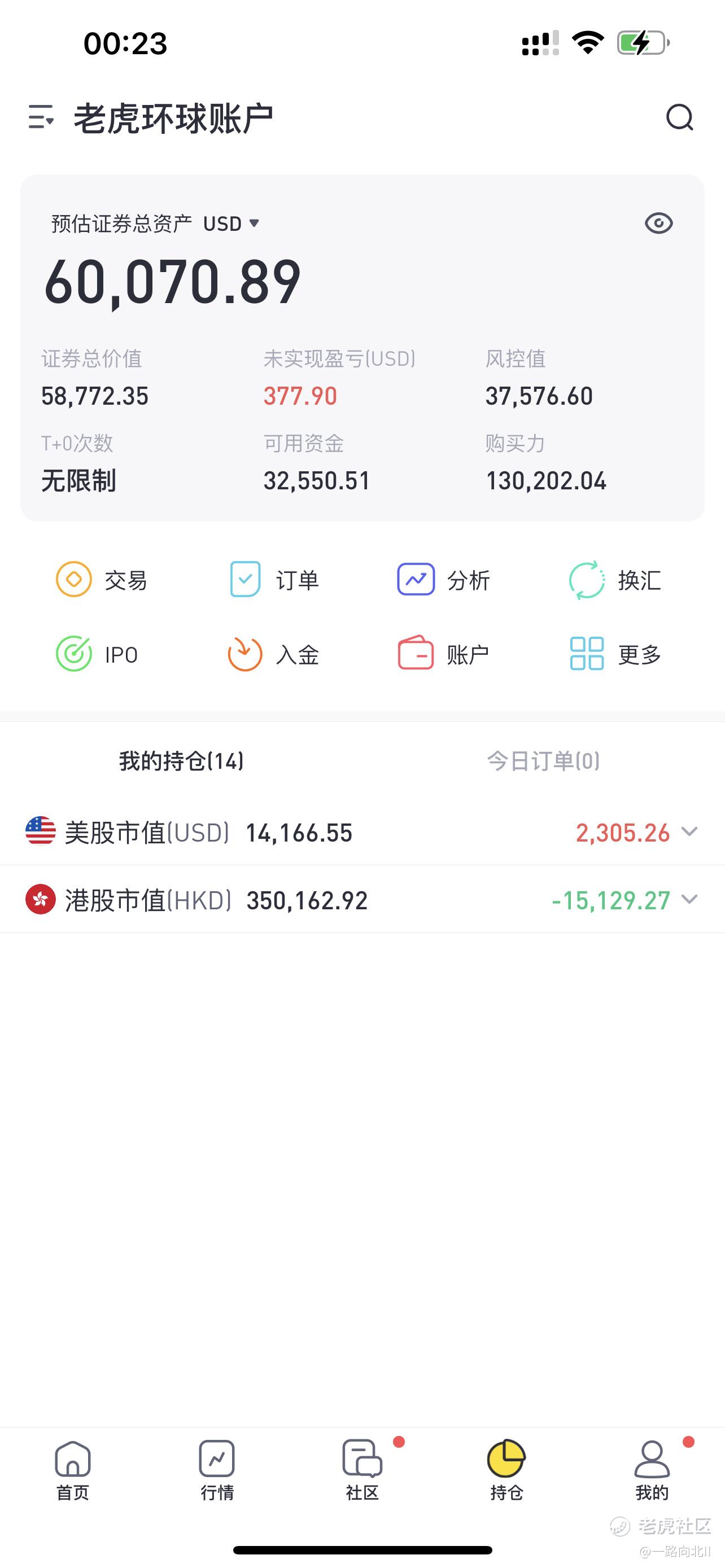Change the USD currency dropdown
Image resolution: width=725 pixels, height=1568 pixels.
pyautogui.click(x=232, y=224)
